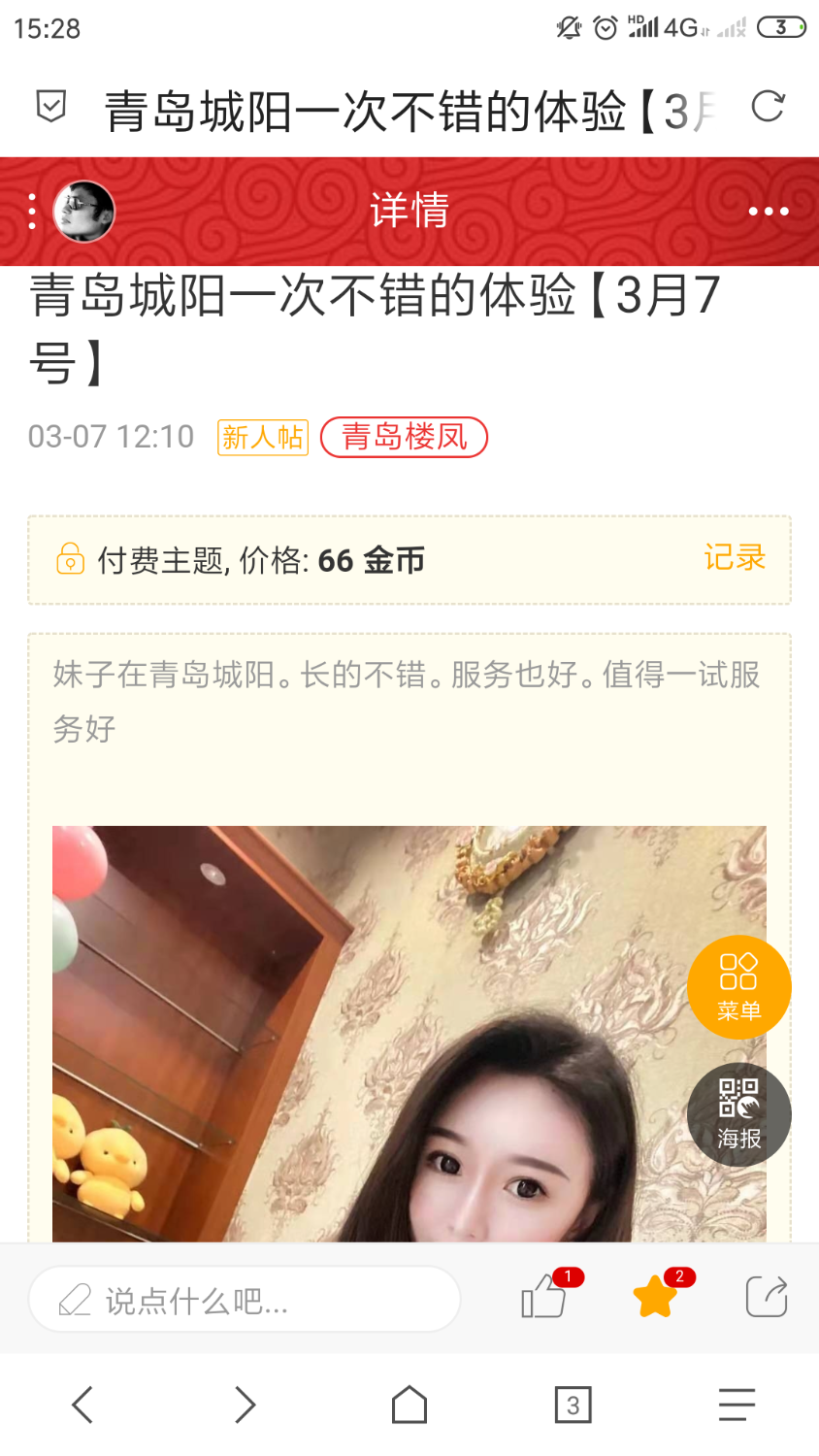819x1456 pixels.
Task: Switch tabs using the tab counter 3
Action: pyautogui.click(x=573, y=1404)
